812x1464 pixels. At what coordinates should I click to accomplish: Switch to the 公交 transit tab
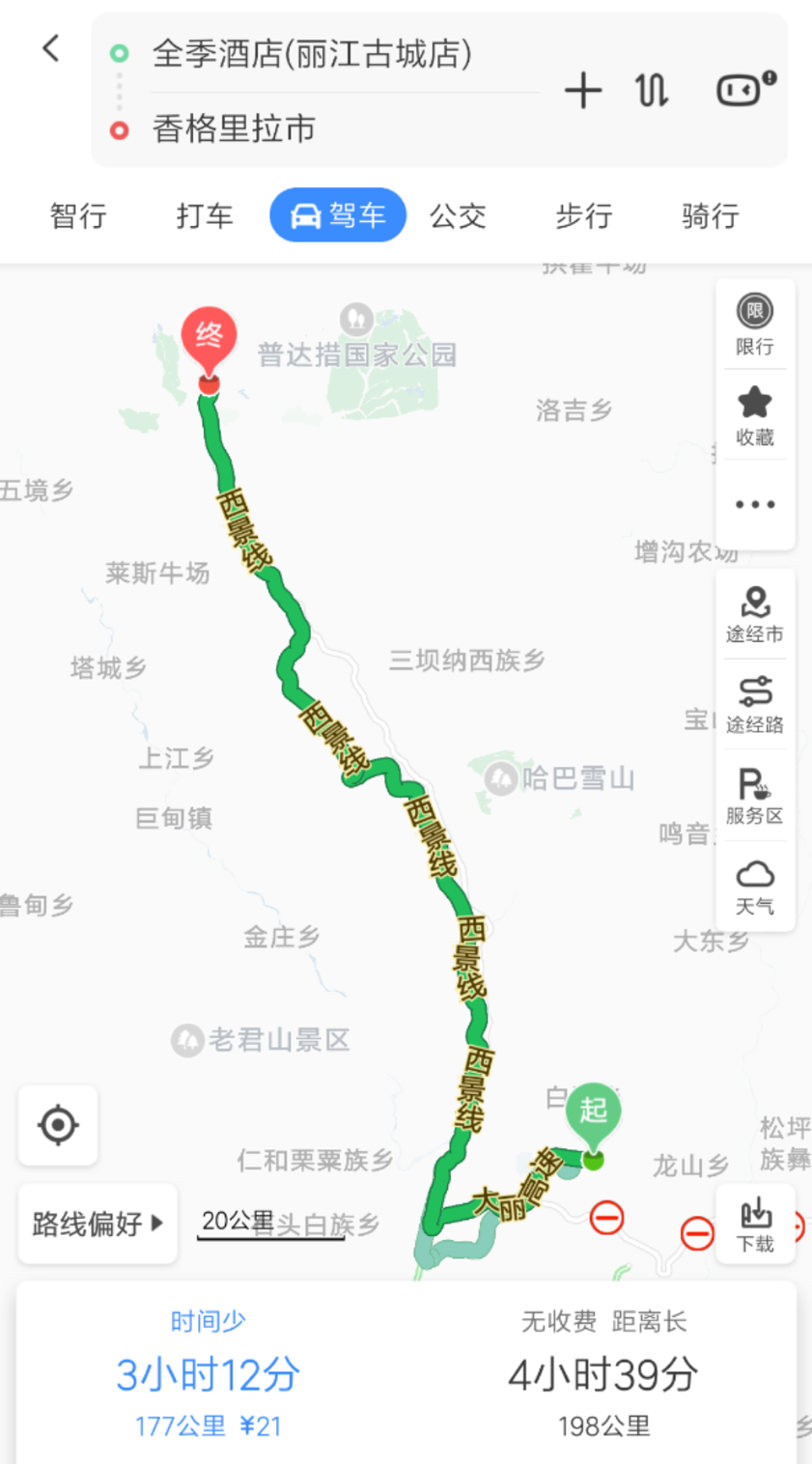coord(458,215)
